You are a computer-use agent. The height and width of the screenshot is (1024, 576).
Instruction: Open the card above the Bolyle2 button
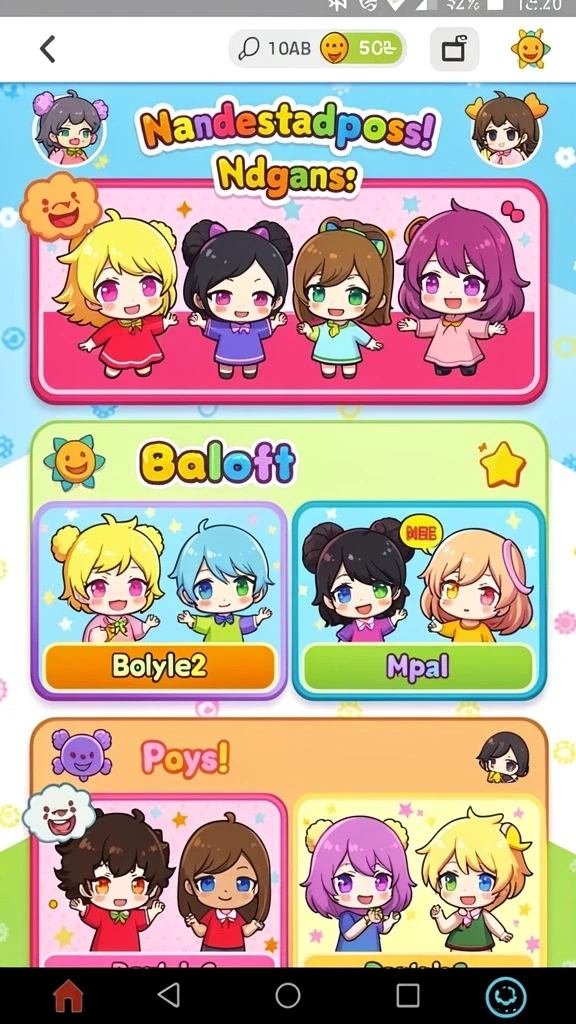[160, 575]
